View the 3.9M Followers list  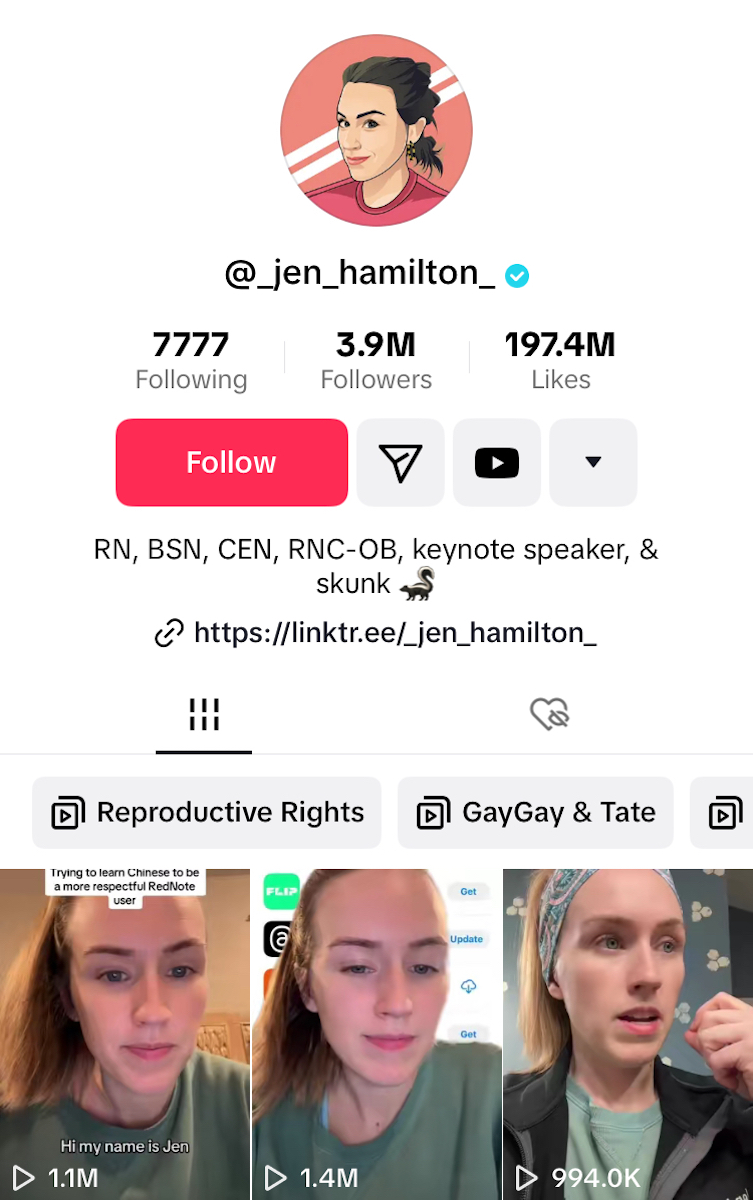[376, 362]
